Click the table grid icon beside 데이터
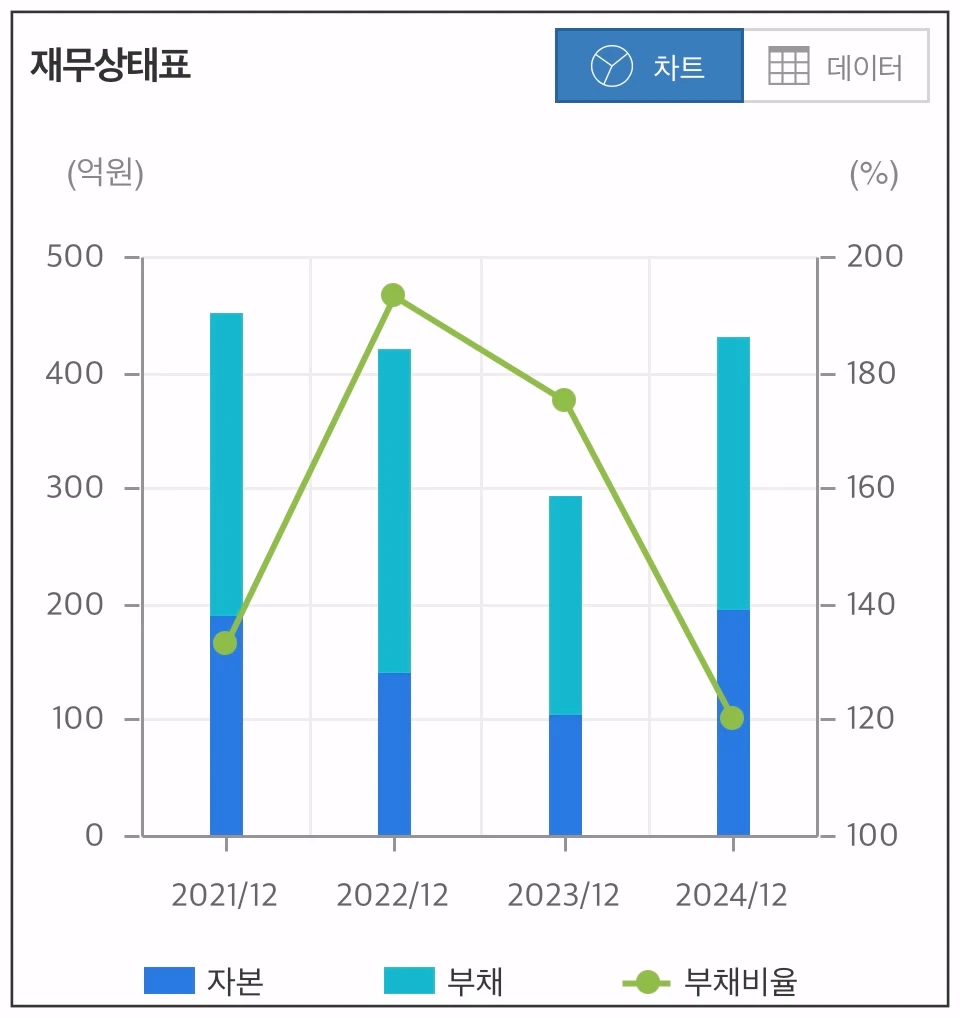 coord(788,66)
